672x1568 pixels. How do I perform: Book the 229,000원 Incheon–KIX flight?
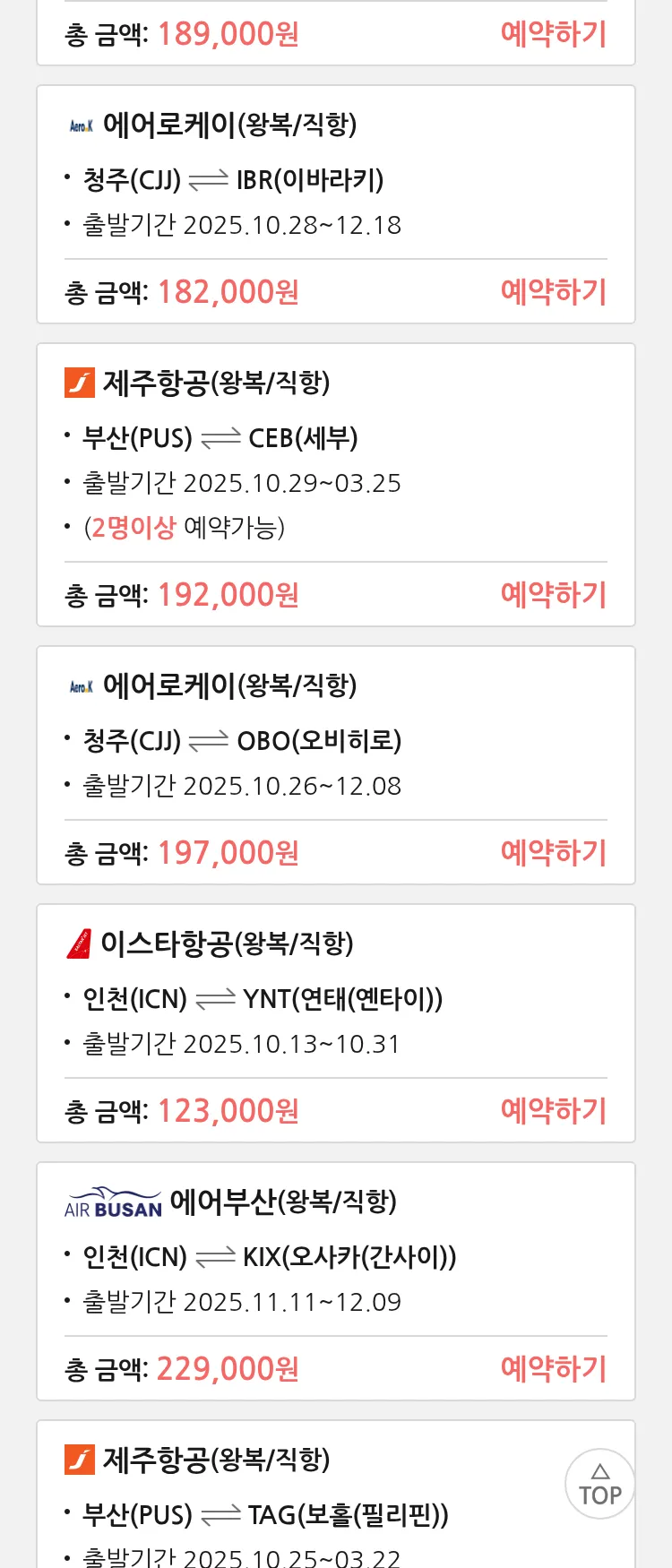[x=554, y=1369]
